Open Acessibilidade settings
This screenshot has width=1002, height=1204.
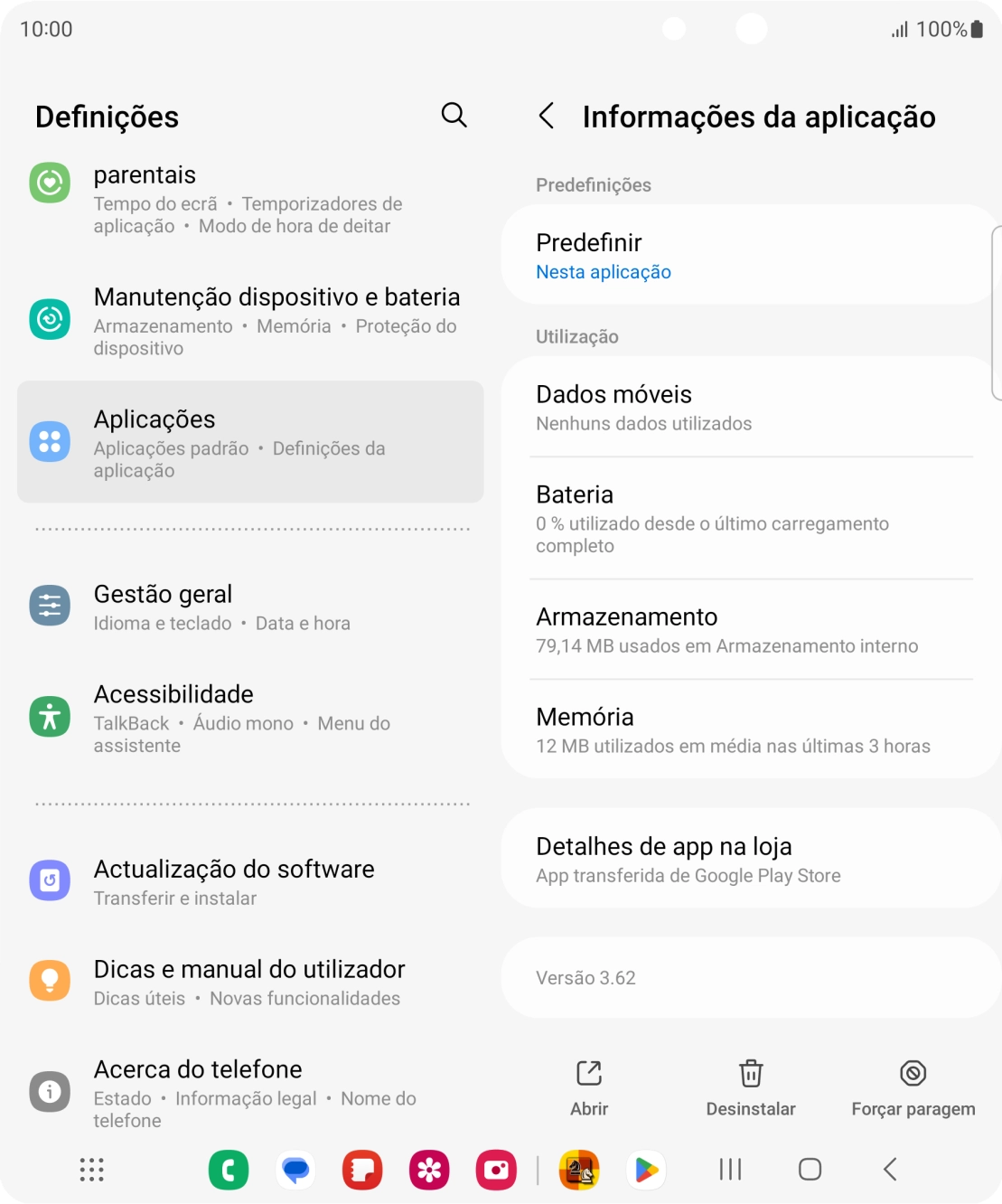(x=250, y=718)
